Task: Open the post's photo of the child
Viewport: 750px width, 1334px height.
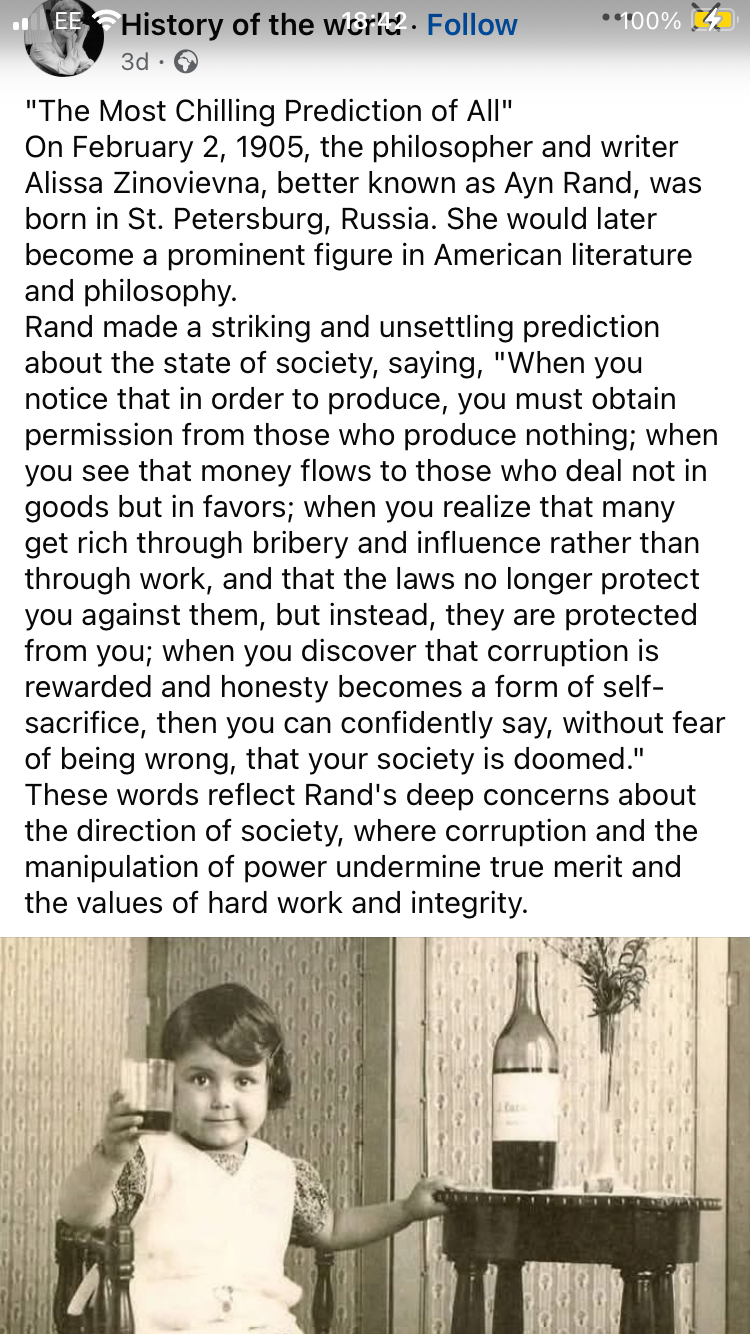Action: (374, 1134)
